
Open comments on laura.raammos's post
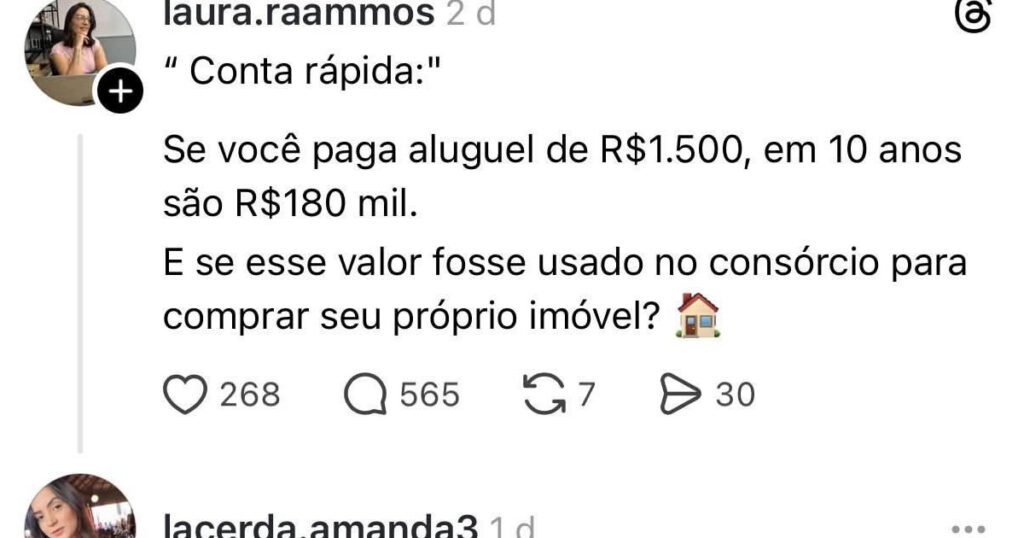click(365, 396)
